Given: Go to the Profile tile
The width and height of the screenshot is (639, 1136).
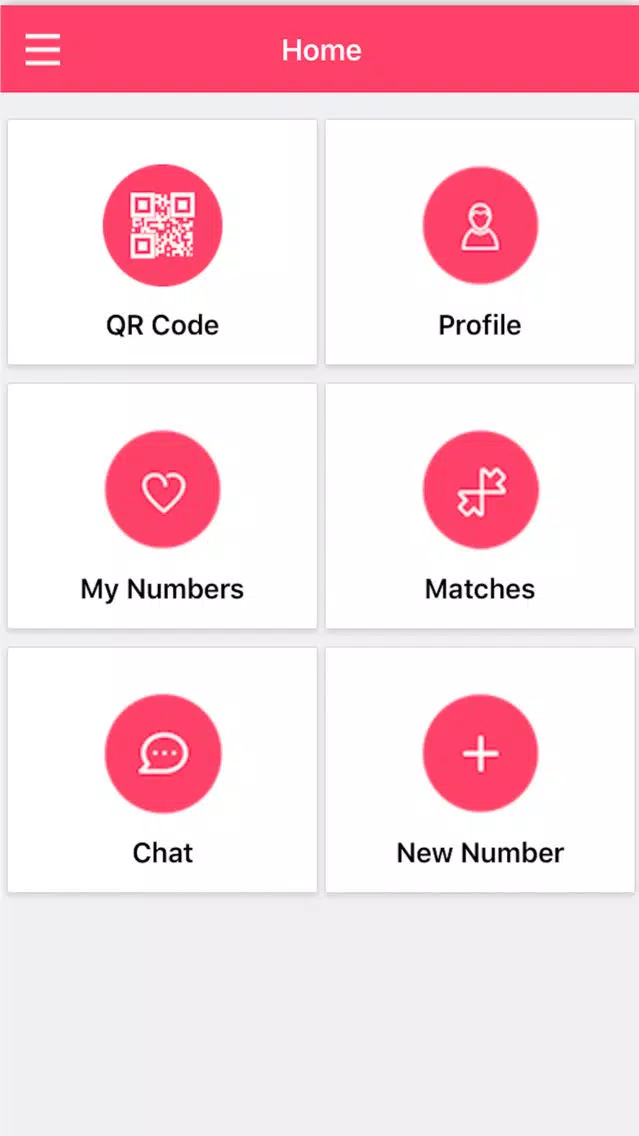Looking at the screenshot, I should [x=480, y=242].
